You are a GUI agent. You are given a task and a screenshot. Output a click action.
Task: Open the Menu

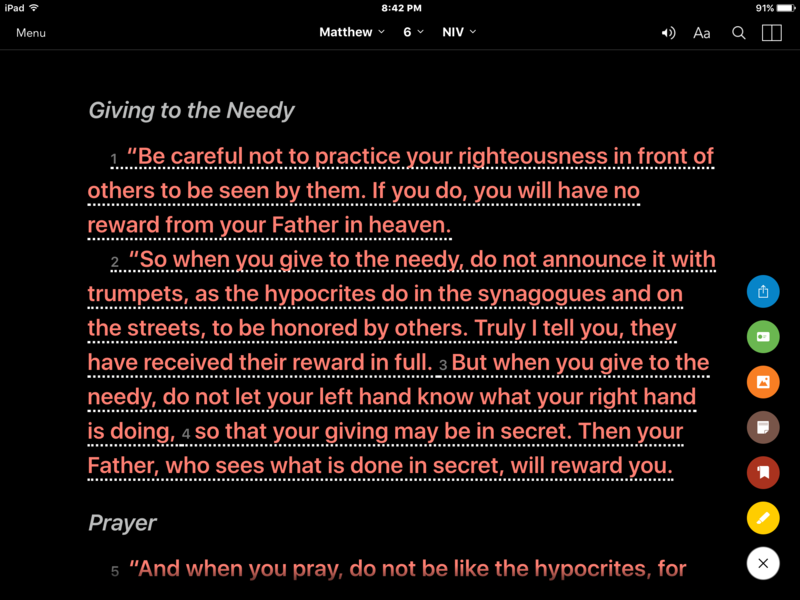click(x=31, y=33)
